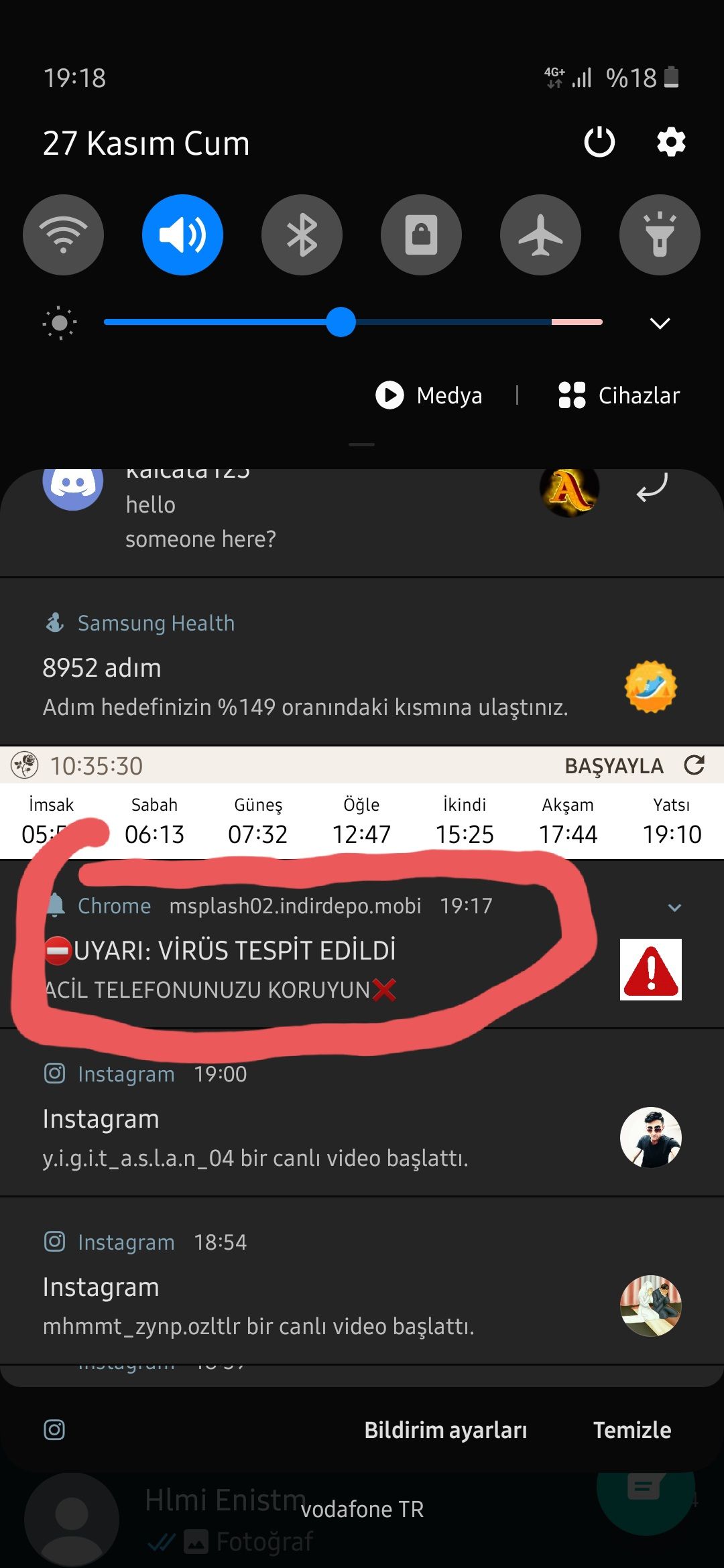Open settings via the gear icon
The image size is (724, 1568).
pyautogui.click(x=671, y=142)
